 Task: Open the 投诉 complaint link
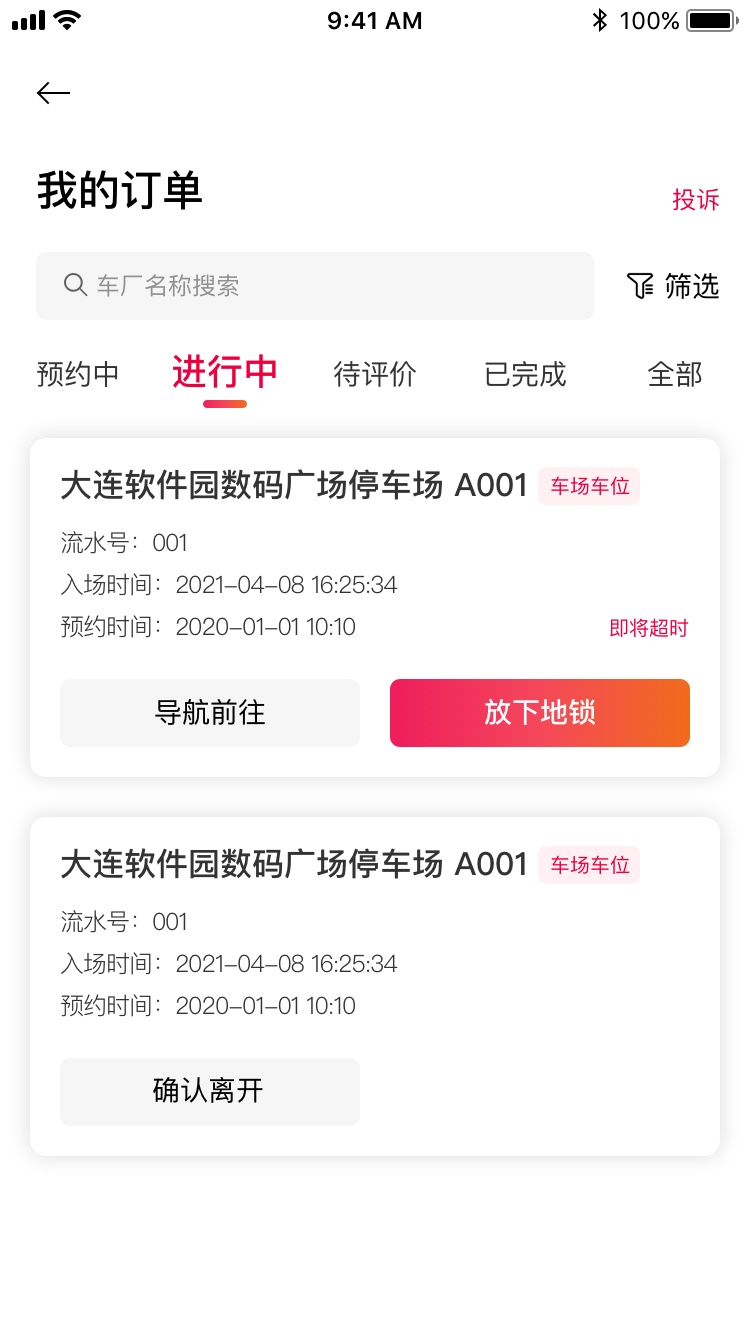tap(695, 199)
